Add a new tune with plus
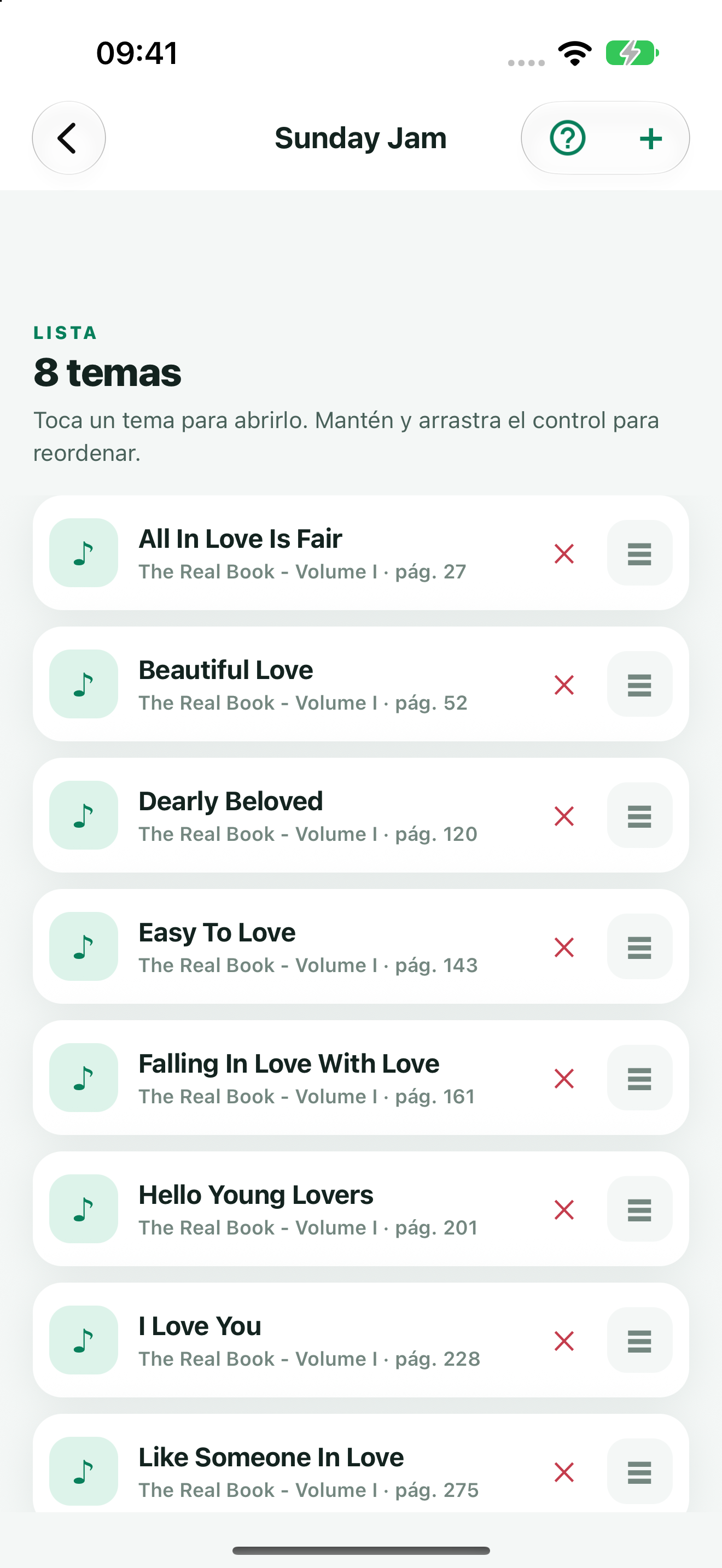The image size is (722, 1568). (651, 138)
